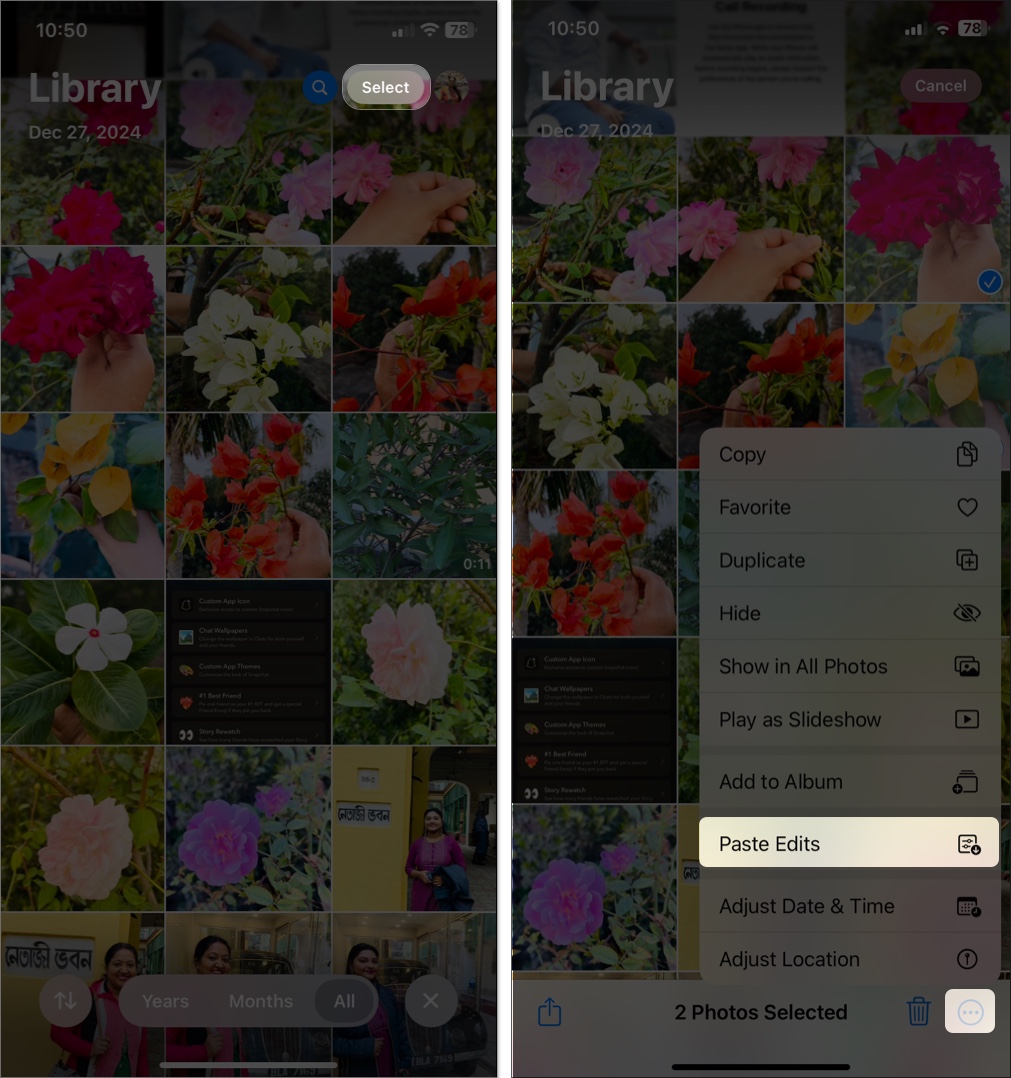
Task: Tap the Select button in Library
Action: (x=386, y=87)
